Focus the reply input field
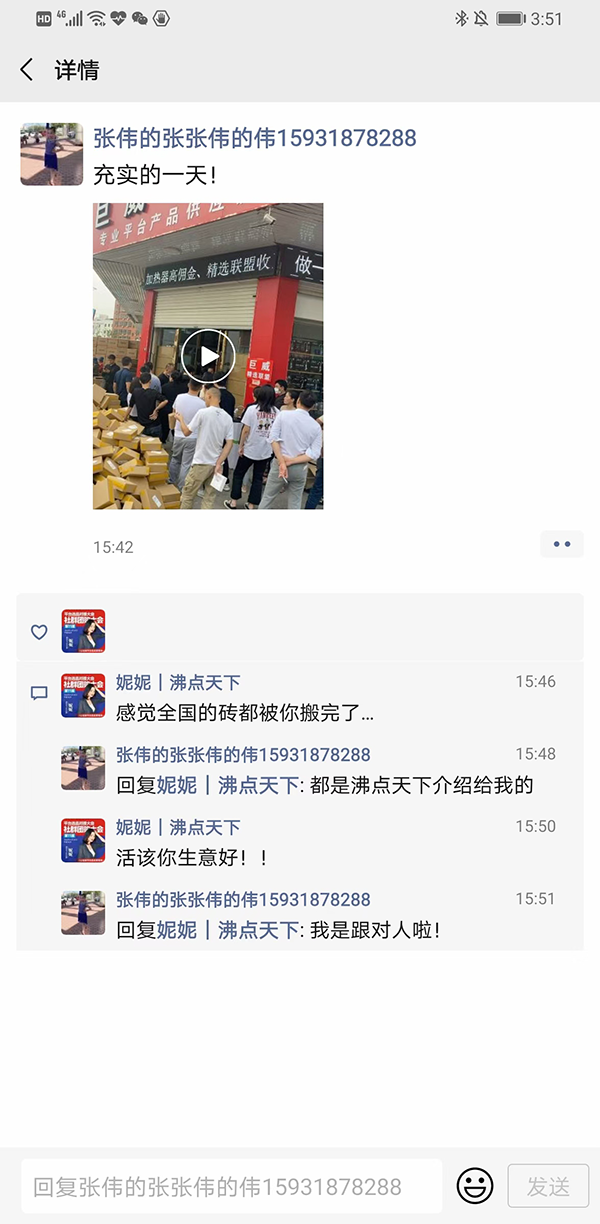 (x=231, y=1186)
